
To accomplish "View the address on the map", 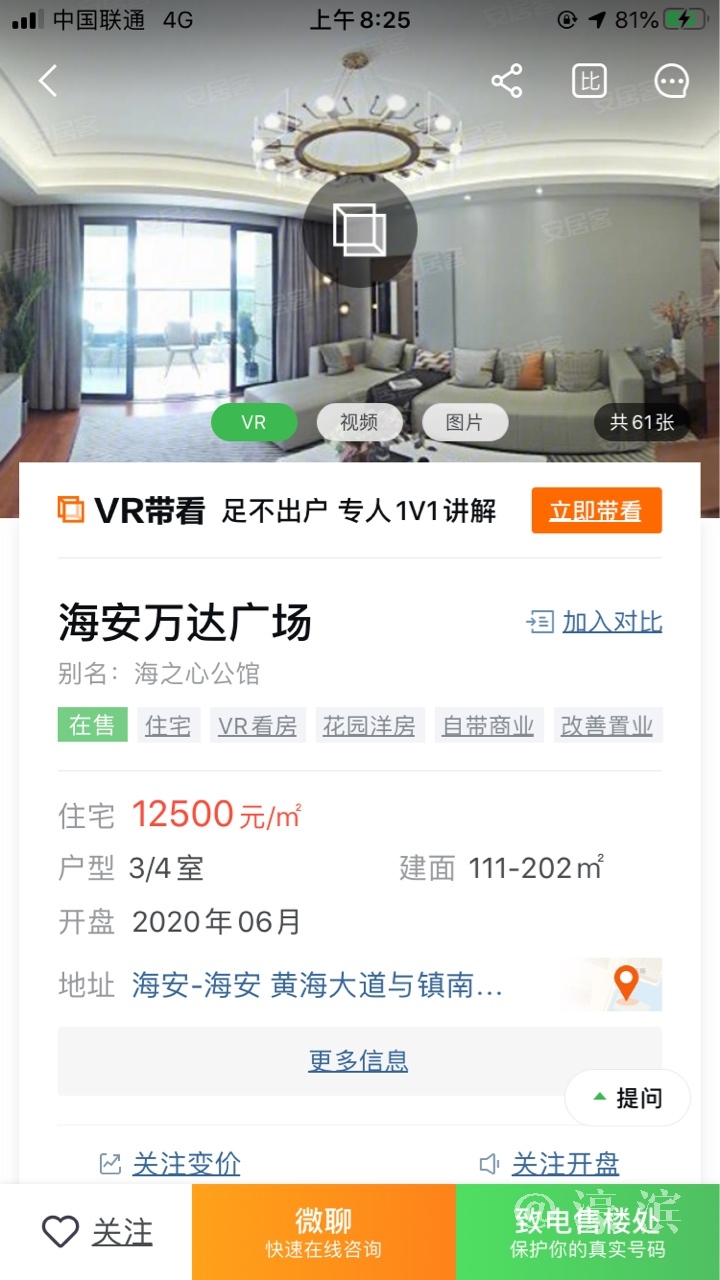I will (626, 985).
